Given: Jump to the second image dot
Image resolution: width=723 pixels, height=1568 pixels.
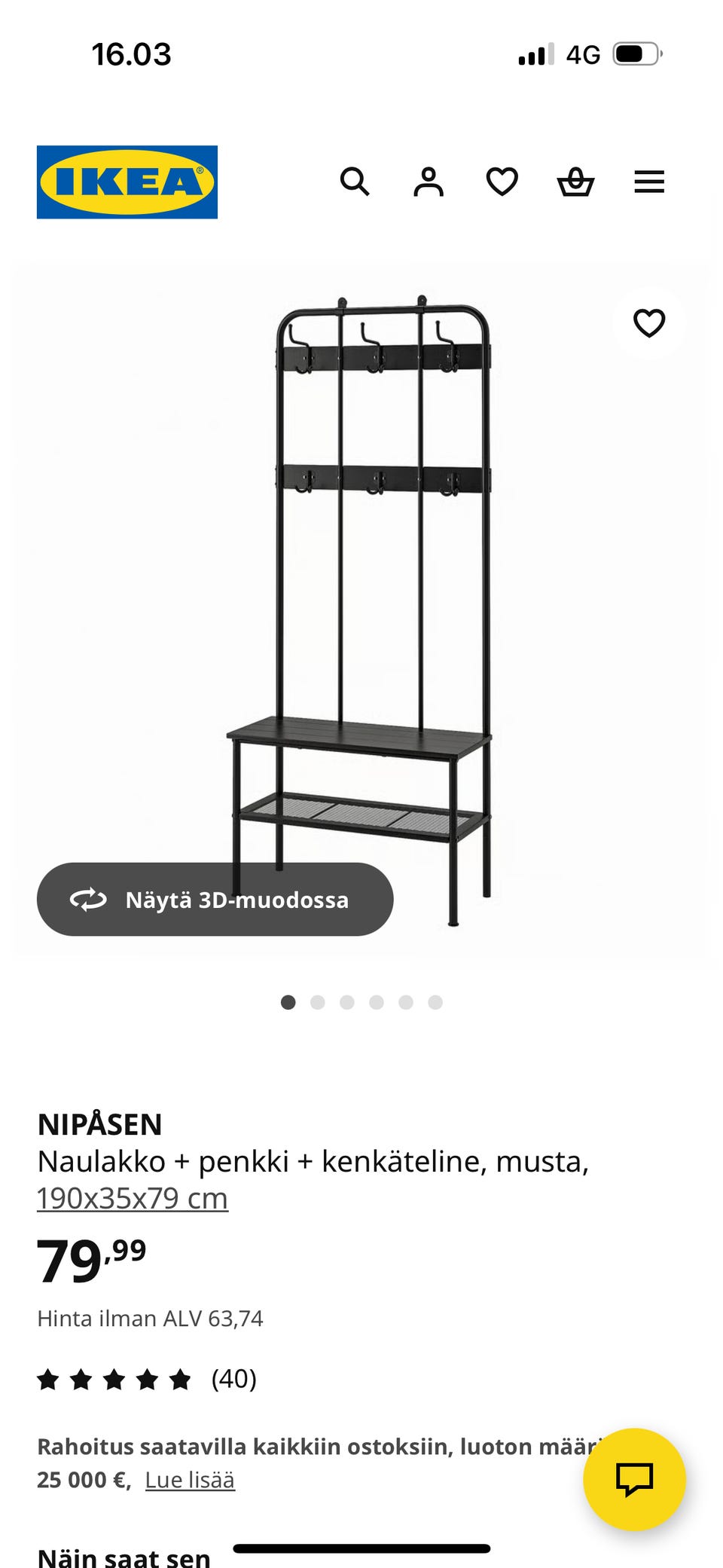Looking at the screenshot, I should (318, 1002).
